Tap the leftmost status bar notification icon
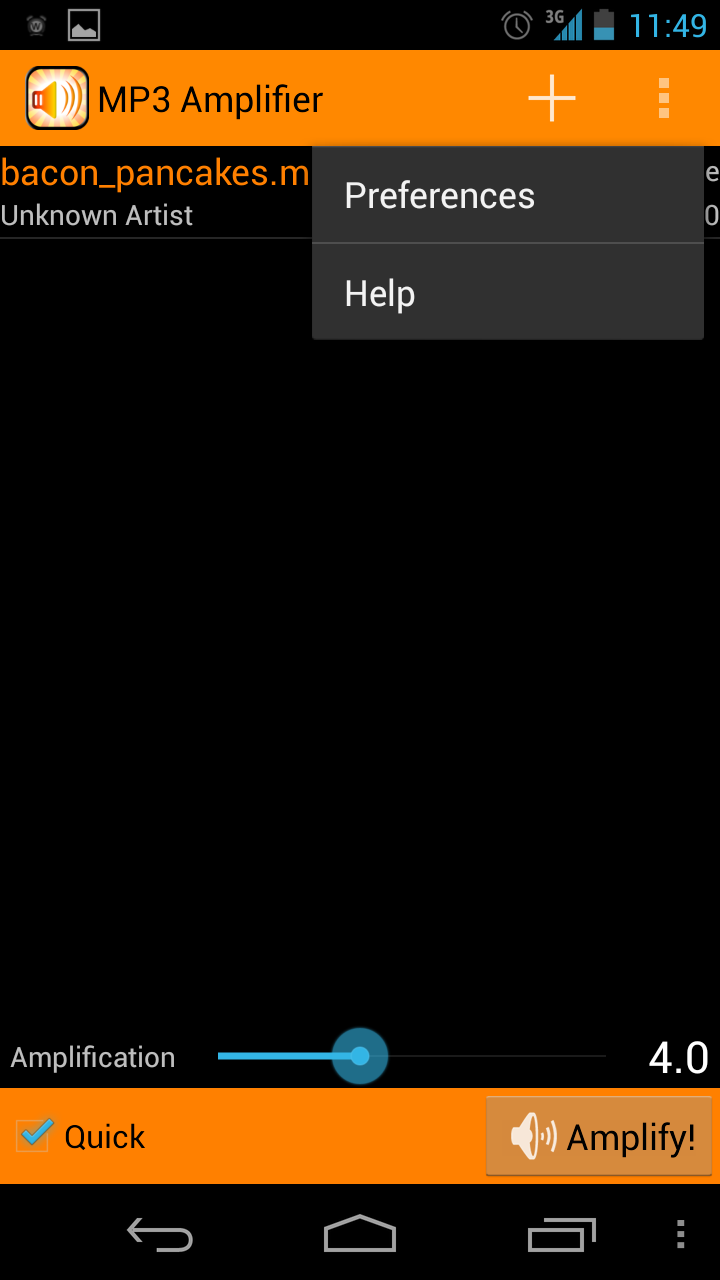The width and height of the screenshot is (720, 1280). tap(35, 24)
